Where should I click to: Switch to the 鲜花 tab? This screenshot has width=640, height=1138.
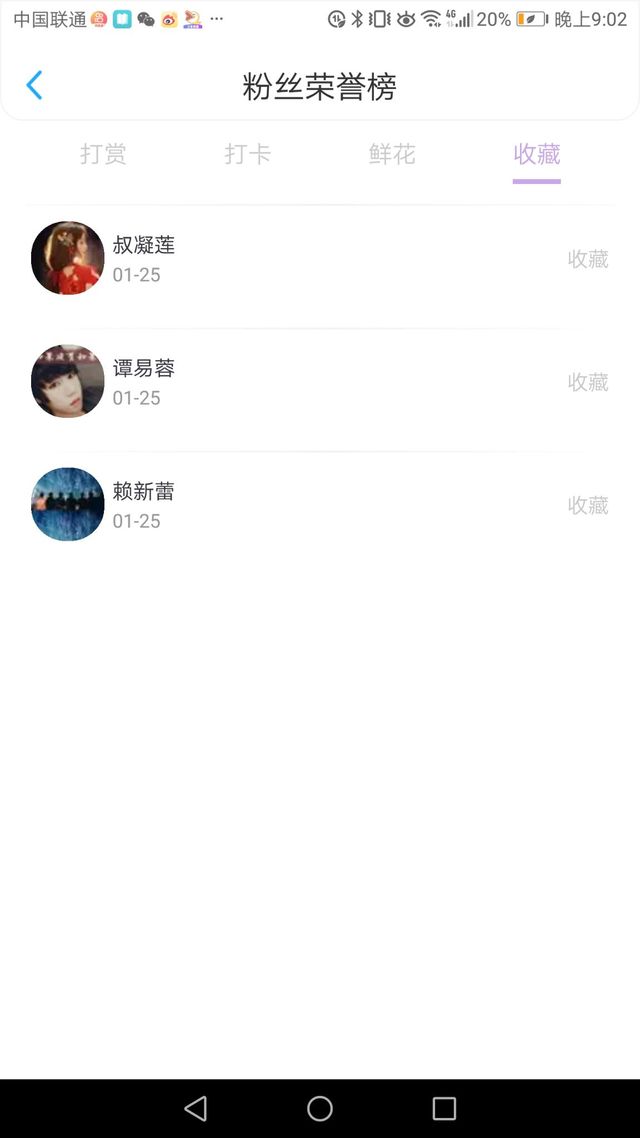391,154
